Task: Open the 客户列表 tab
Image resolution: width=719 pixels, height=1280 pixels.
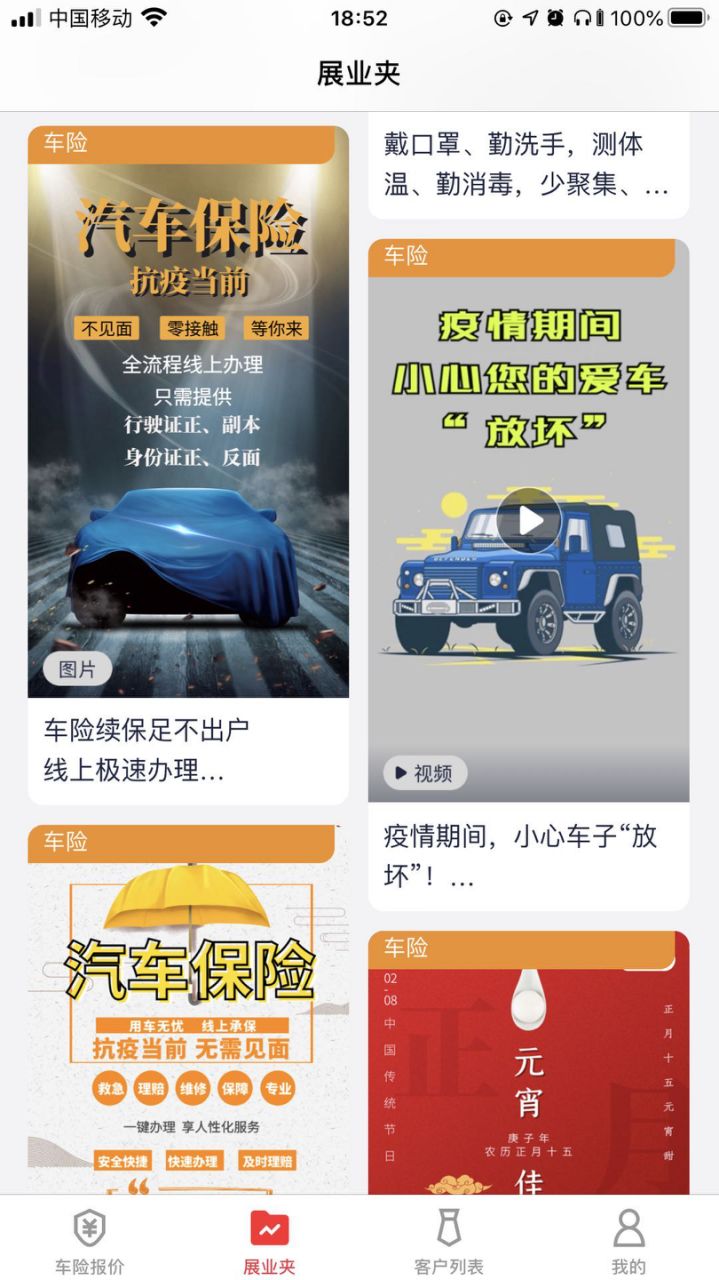Action: [x=448, y=1240]
